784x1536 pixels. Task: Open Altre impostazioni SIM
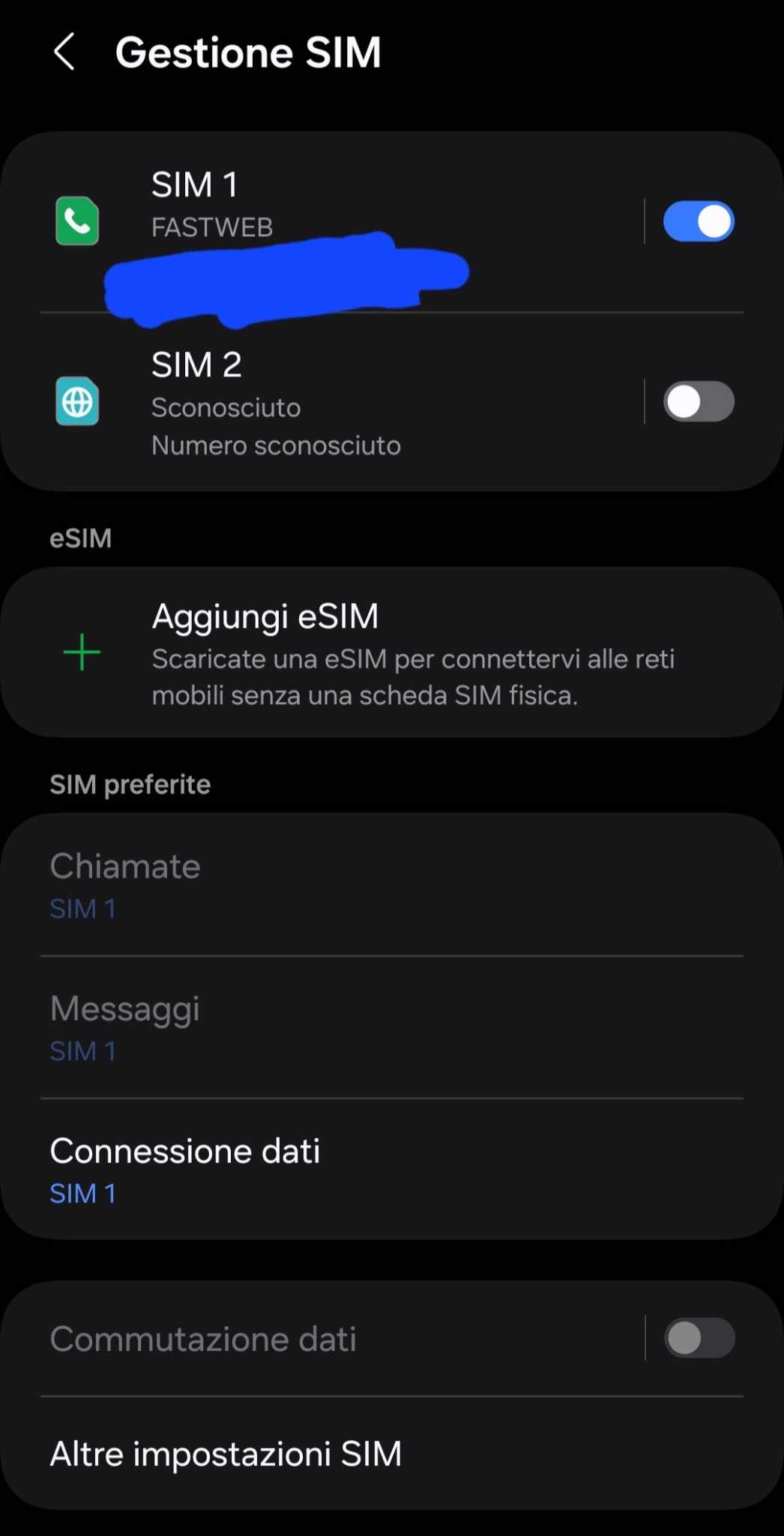tap(391, 1453)
